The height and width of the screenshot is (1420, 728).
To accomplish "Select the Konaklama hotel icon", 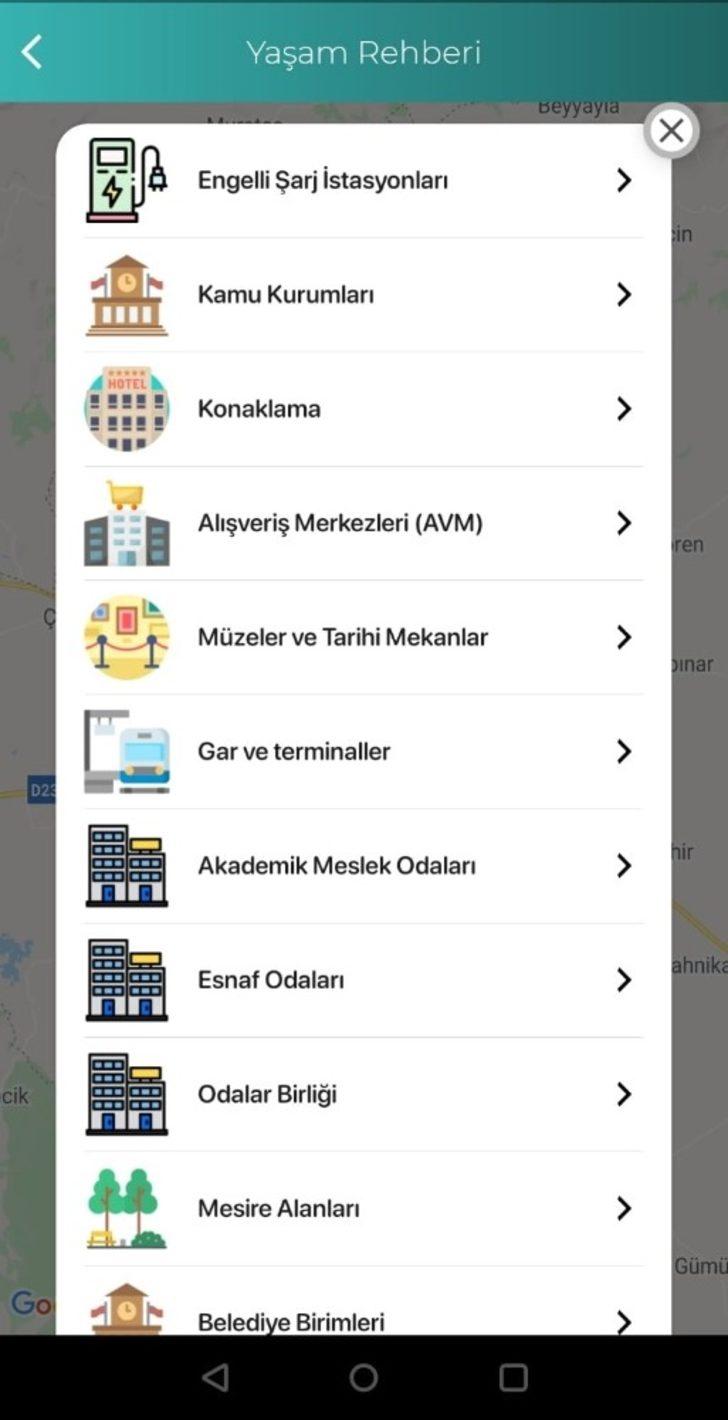I will [127, 408].
